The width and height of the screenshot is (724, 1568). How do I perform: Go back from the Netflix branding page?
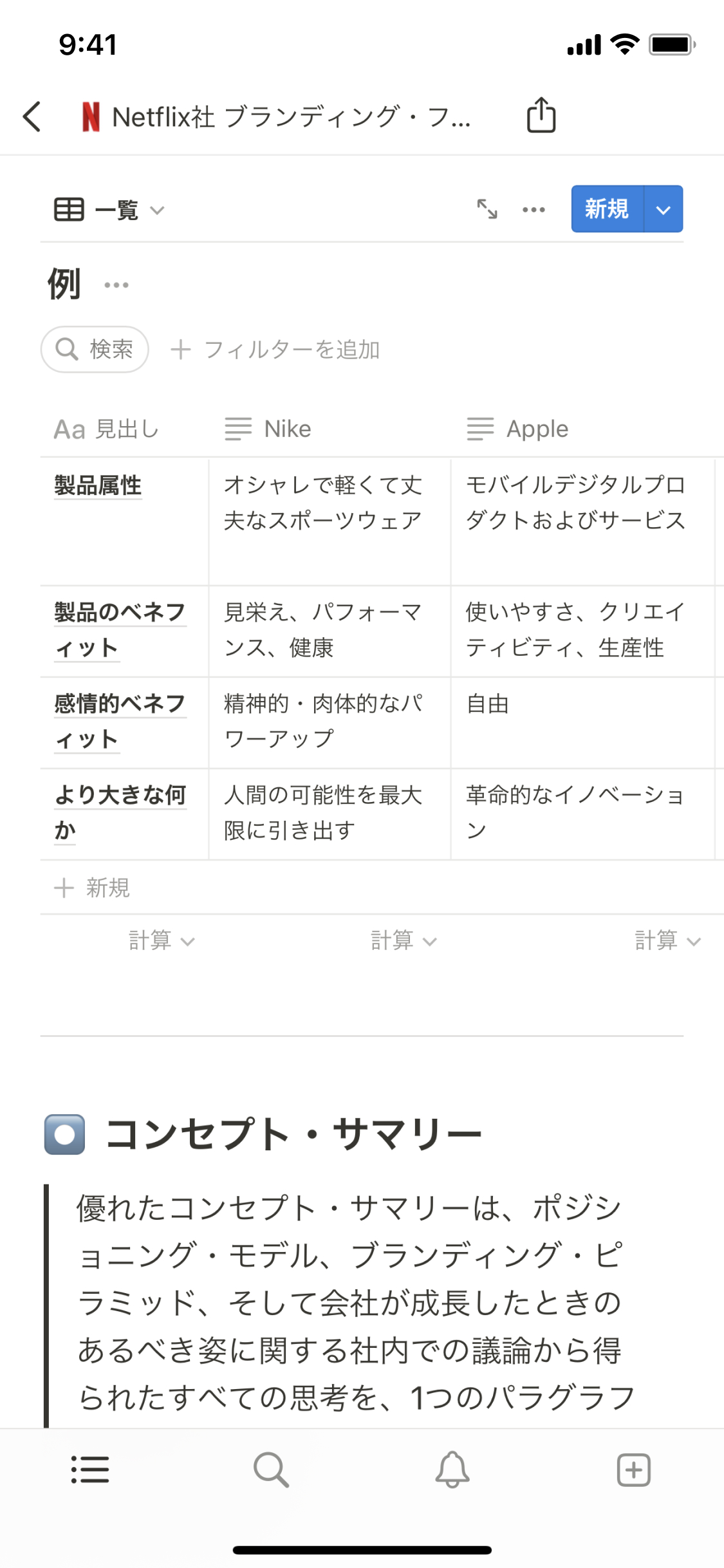(32, 117)
